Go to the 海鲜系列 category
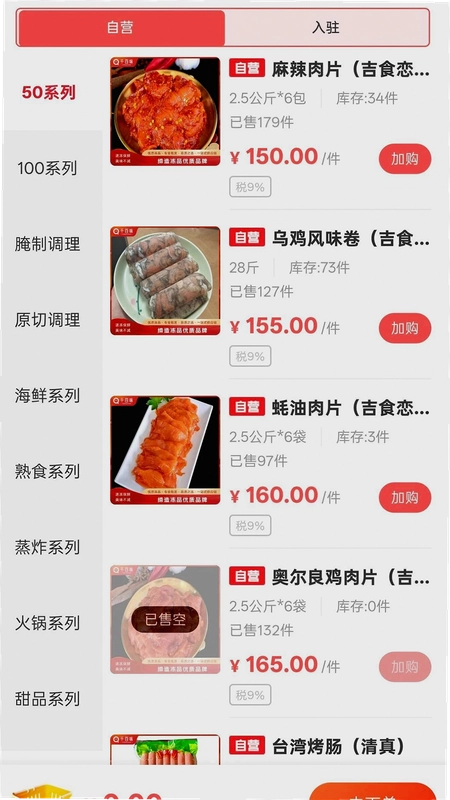450x800 pixels. (x=47, y=395)
